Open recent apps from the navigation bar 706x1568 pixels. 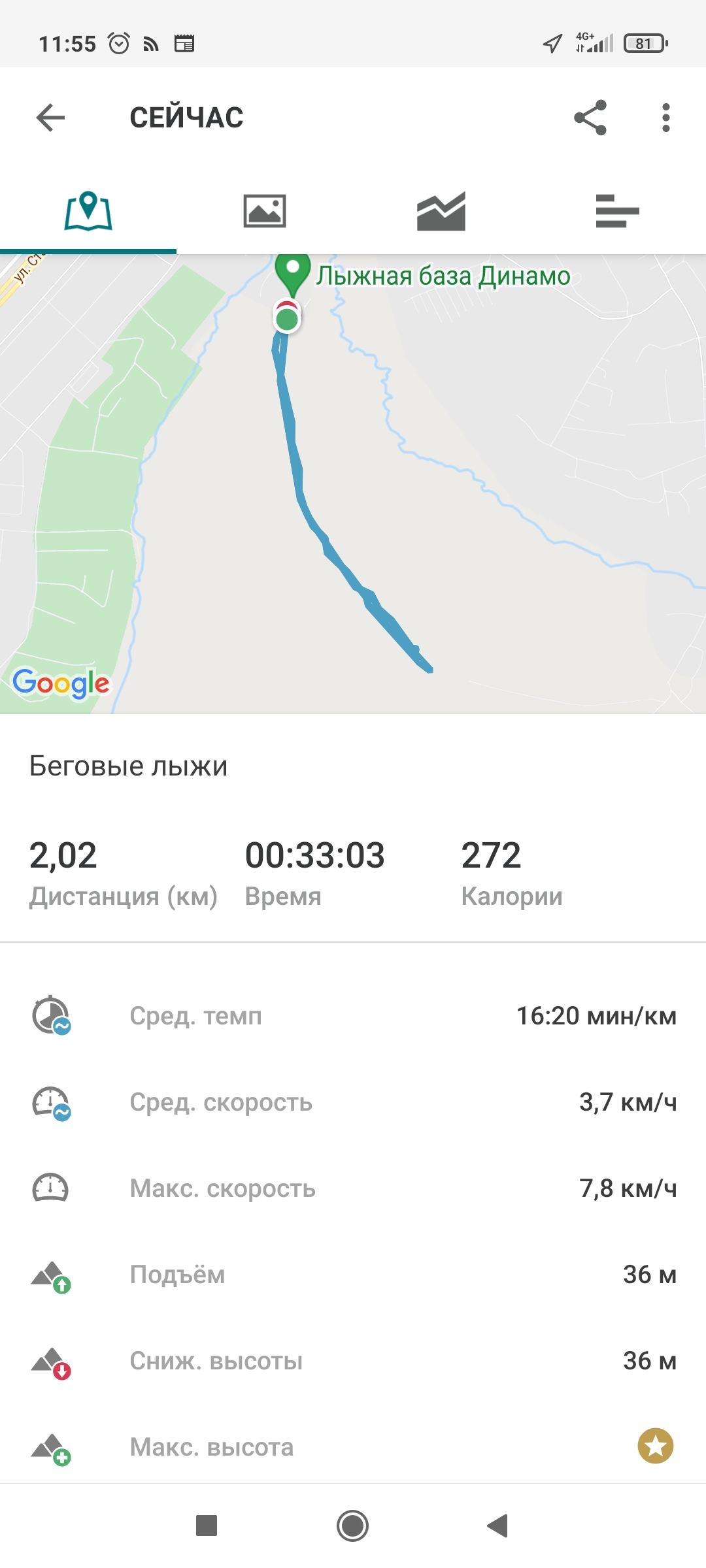click(207, 1526)
